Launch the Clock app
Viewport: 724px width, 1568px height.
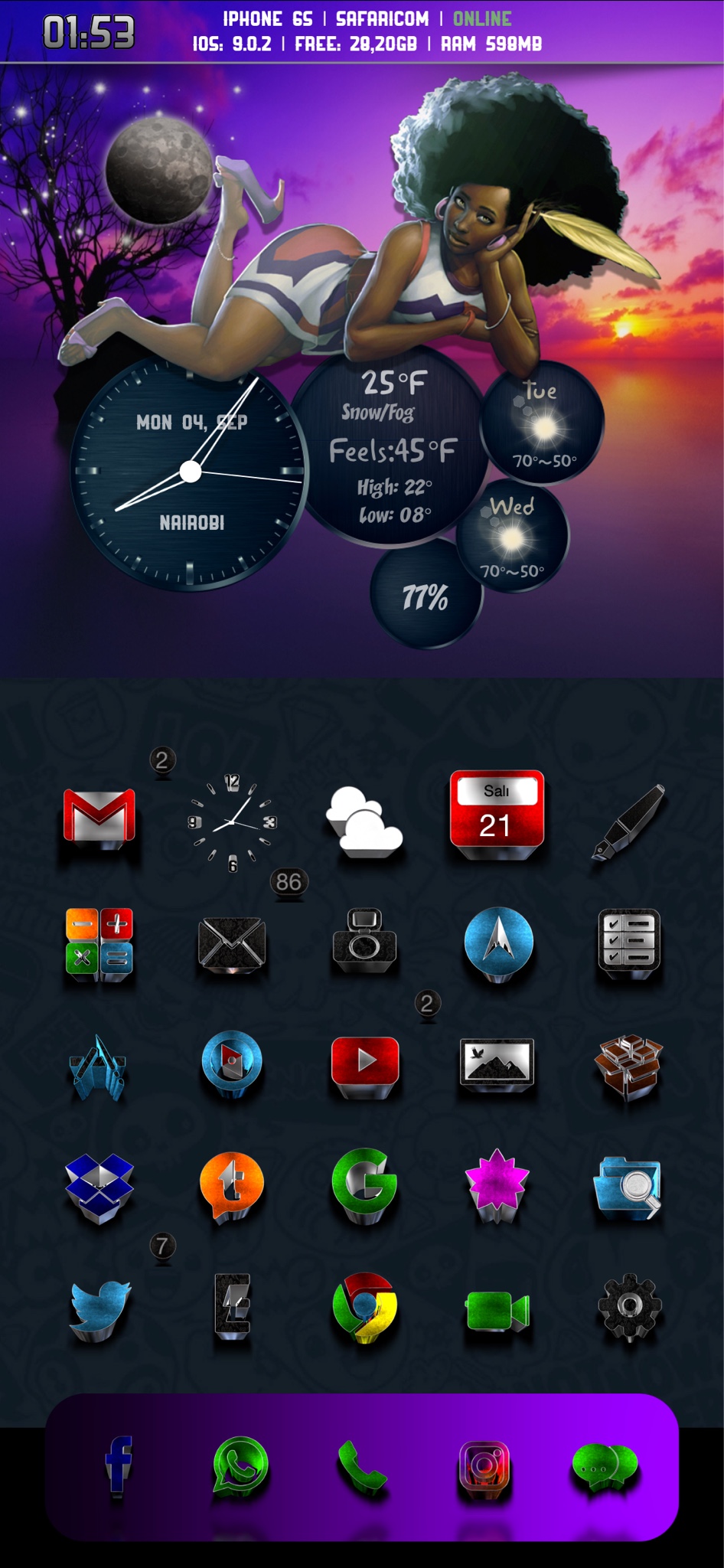point(233,823)
